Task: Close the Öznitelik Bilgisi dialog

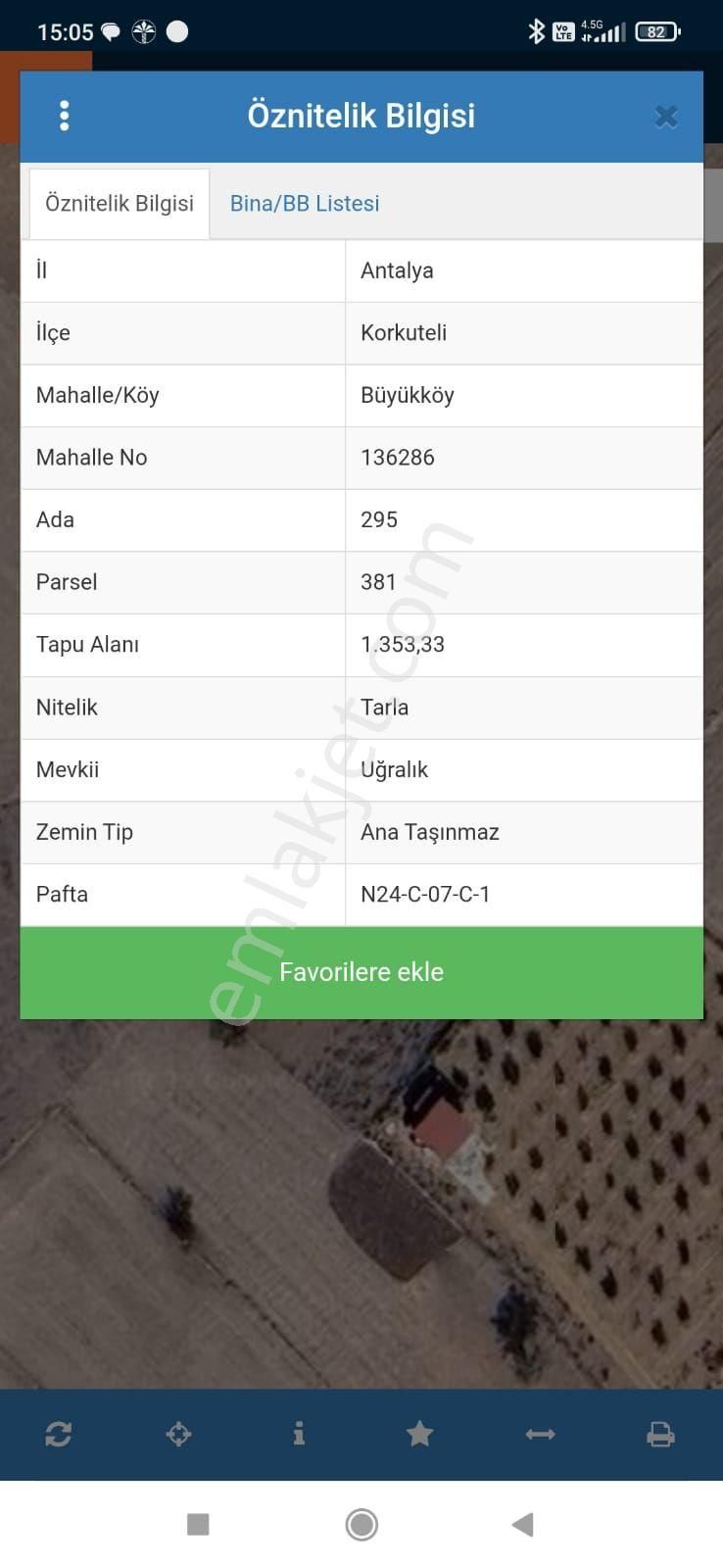Action: pyautogui.click(x=666, y=117)
